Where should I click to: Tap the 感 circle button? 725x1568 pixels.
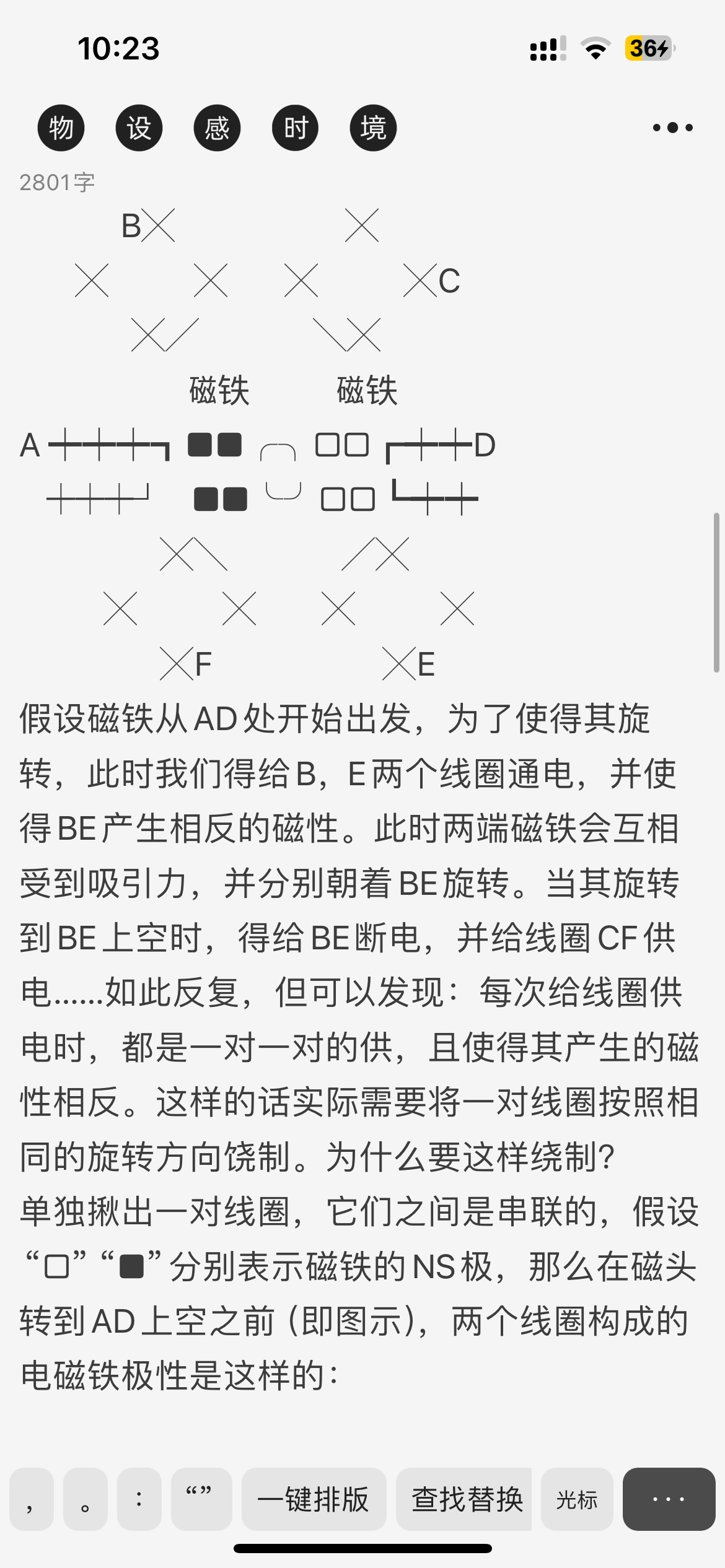coord(217,128)
